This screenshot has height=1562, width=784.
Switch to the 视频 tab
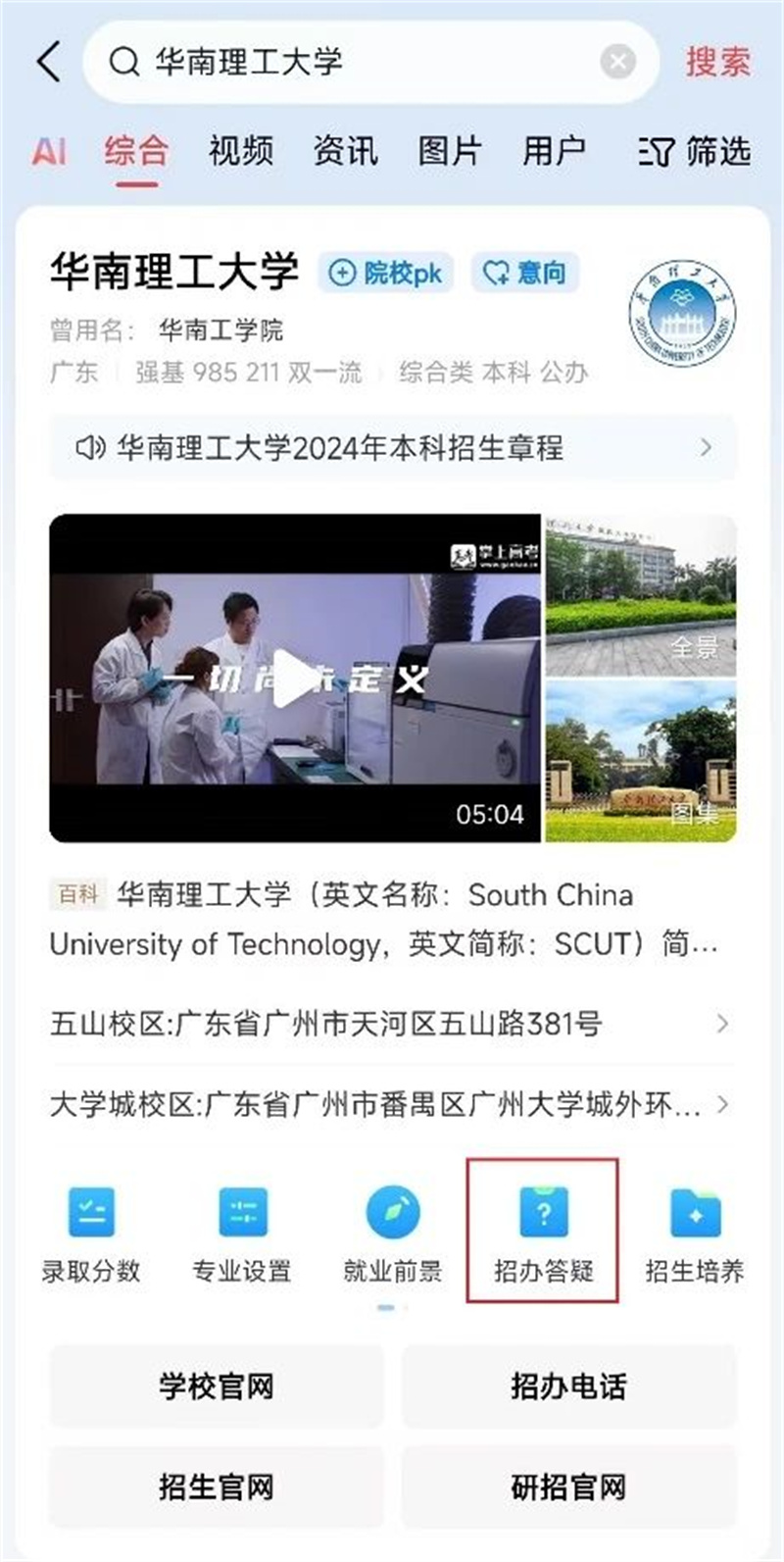[x=240, y=152]
